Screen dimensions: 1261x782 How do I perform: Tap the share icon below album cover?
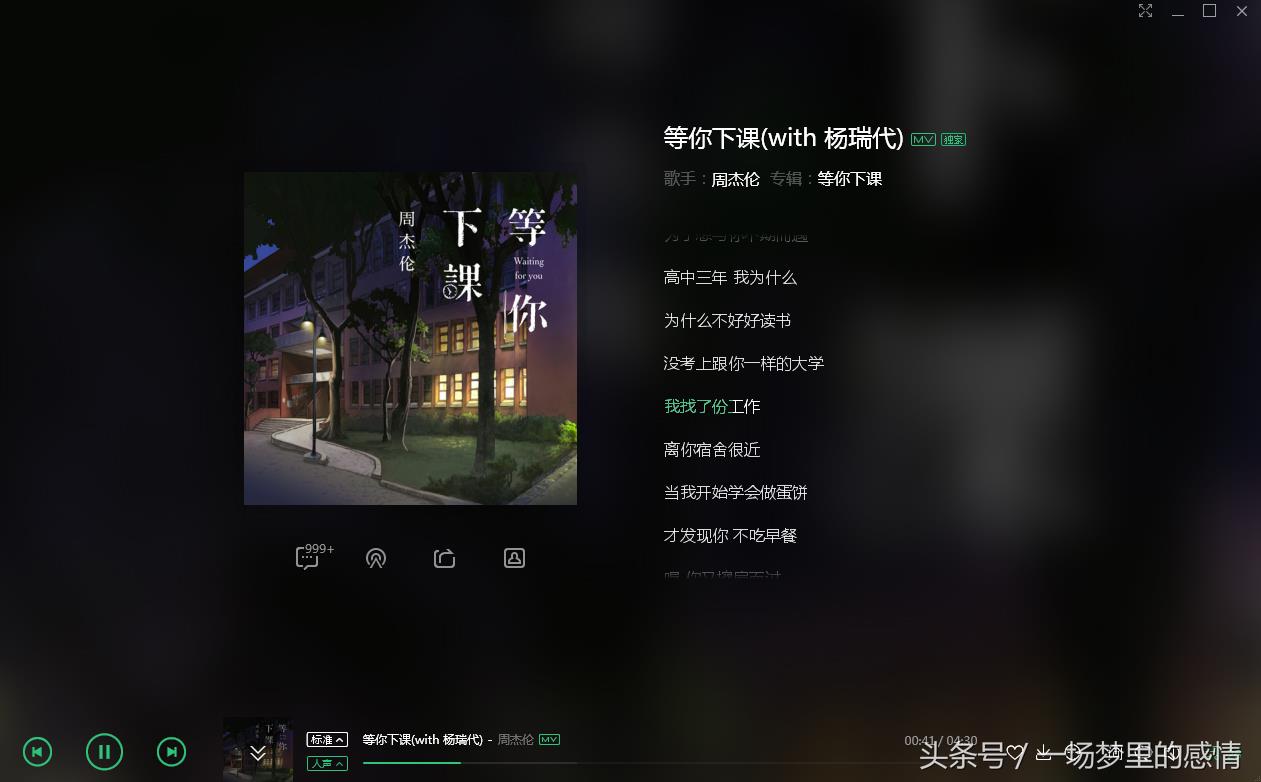pos(445,558)
